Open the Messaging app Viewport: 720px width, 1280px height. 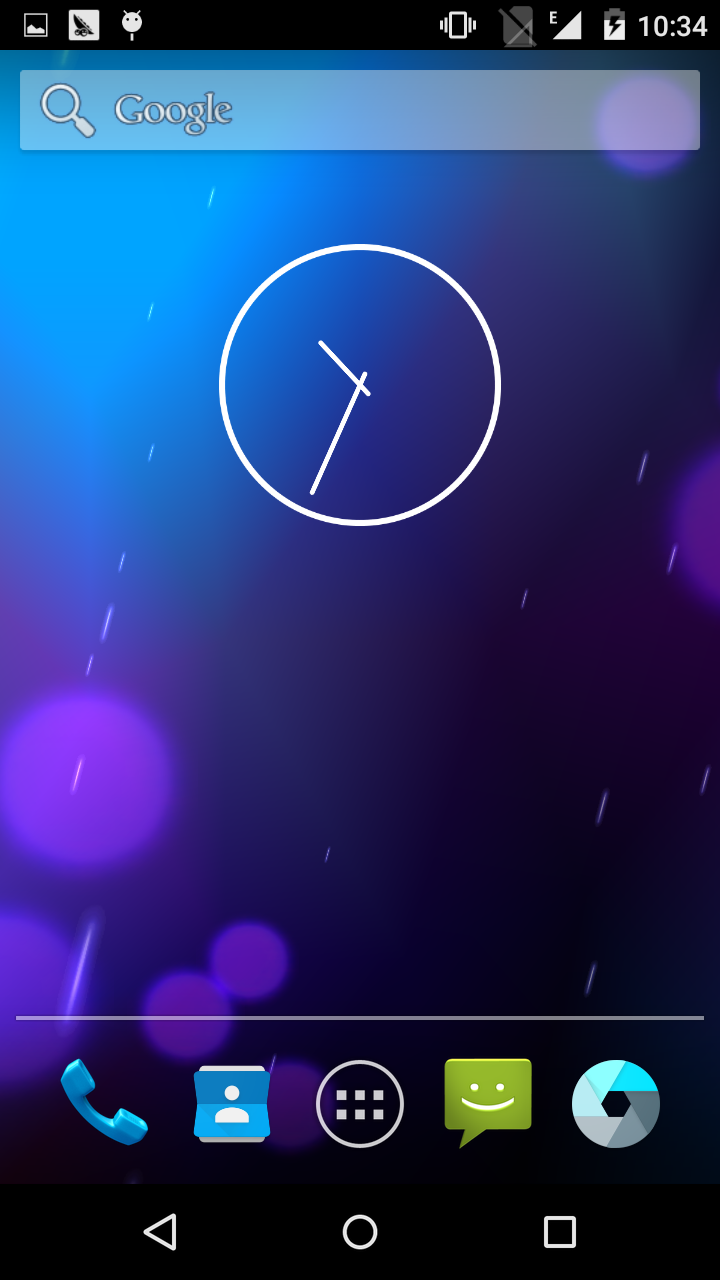pos(488,1100)
